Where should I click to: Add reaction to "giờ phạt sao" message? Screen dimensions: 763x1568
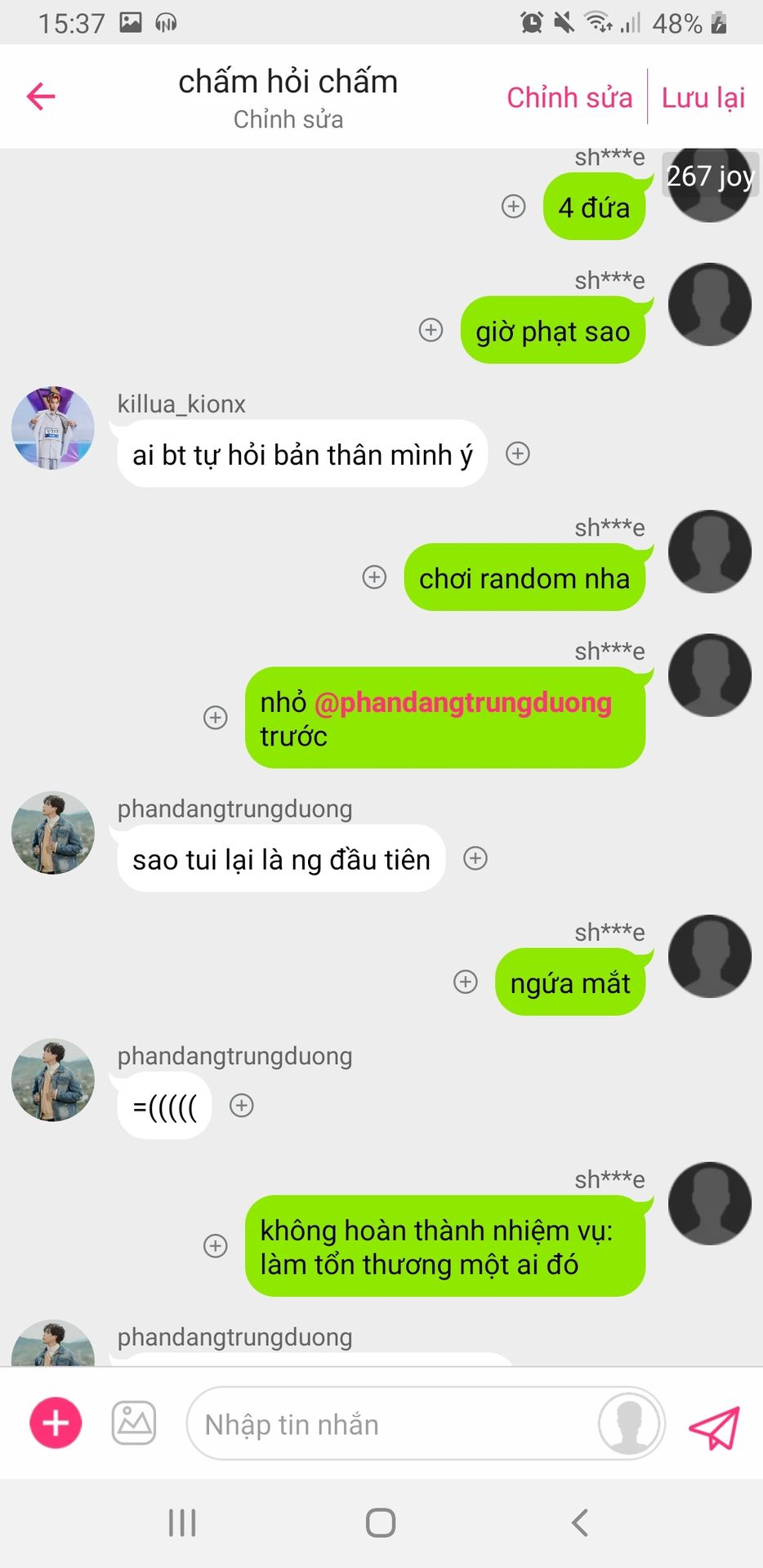pos(431,330)
